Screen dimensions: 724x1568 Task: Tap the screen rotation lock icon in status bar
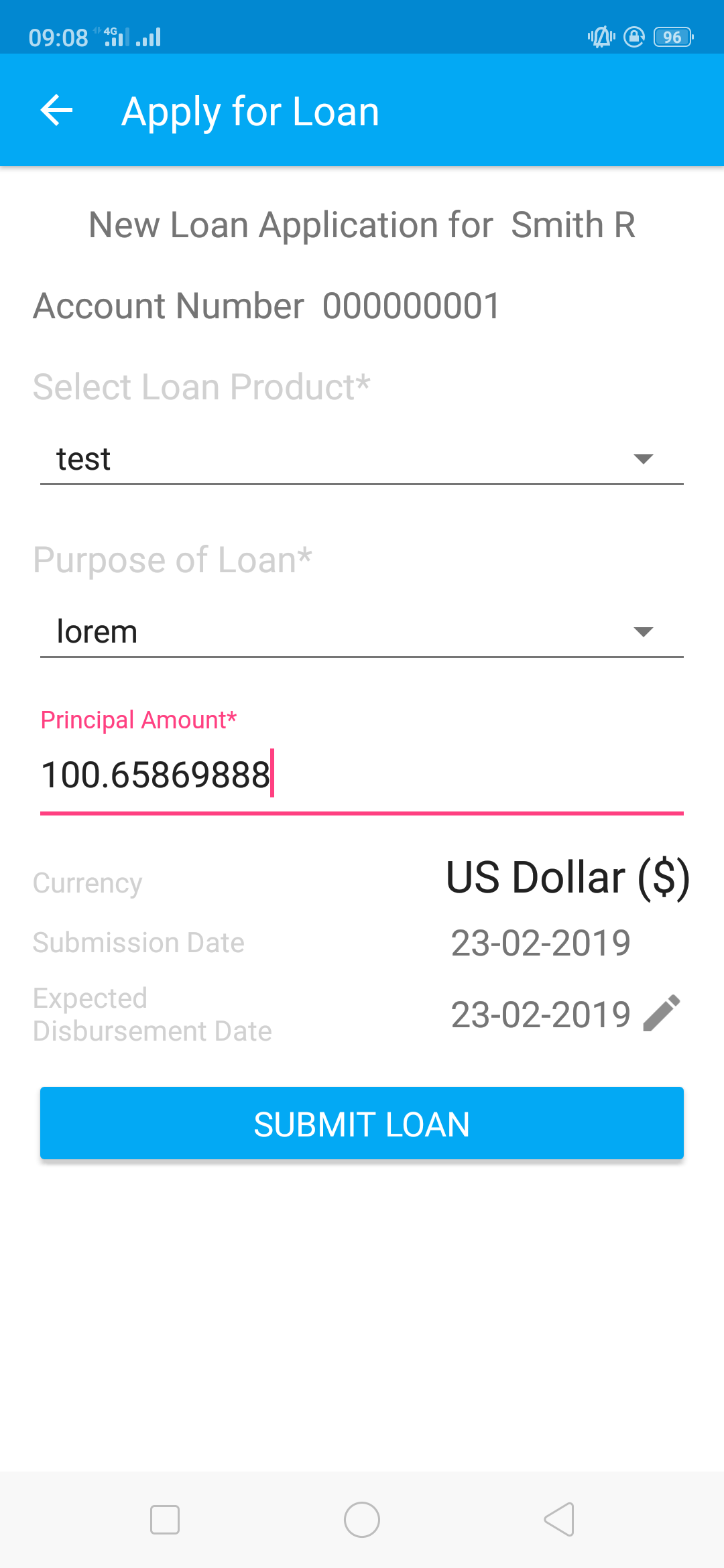633,37
